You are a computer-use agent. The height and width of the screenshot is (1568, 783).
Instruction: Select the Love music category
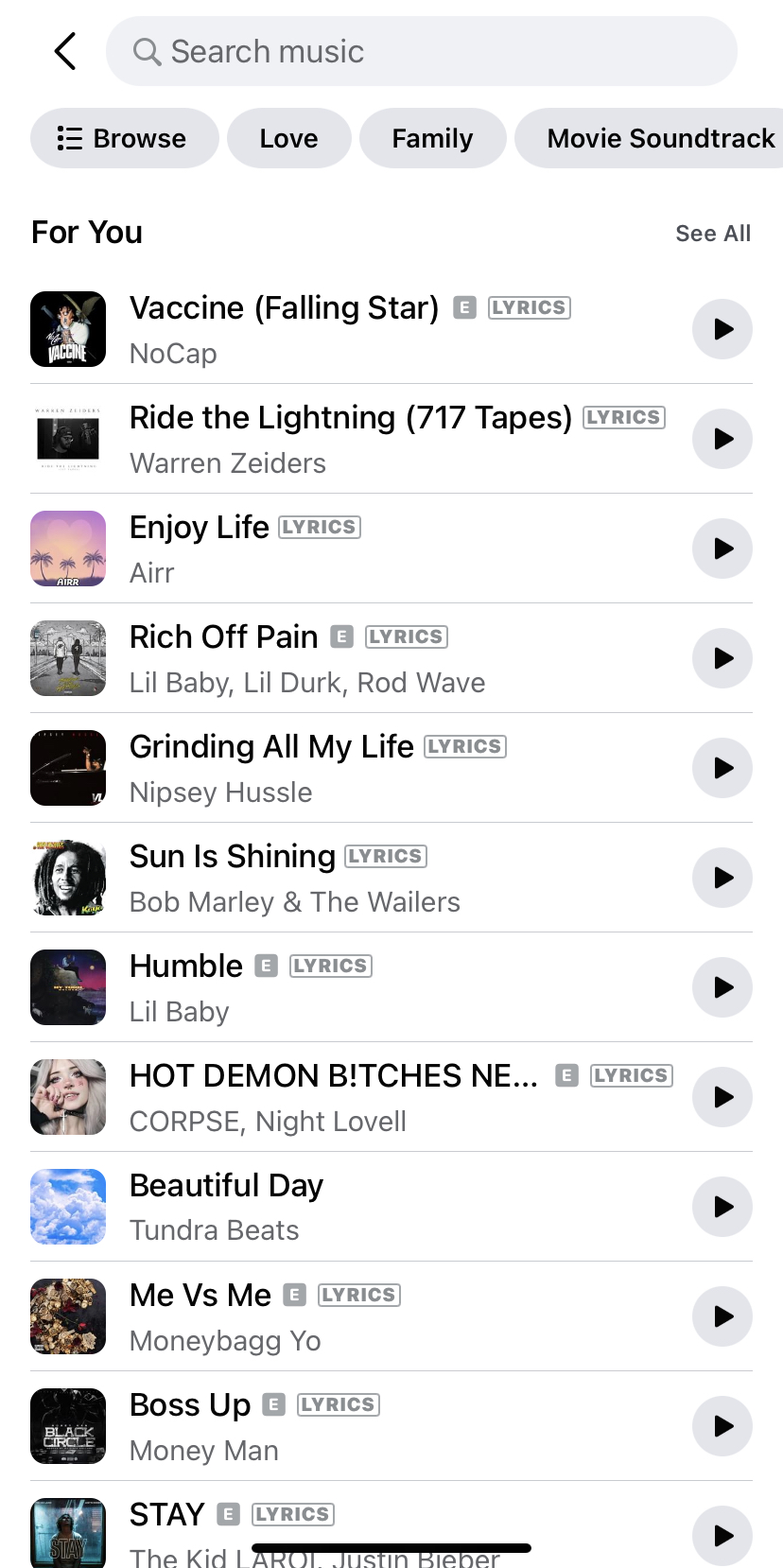(x=288, y=138)
